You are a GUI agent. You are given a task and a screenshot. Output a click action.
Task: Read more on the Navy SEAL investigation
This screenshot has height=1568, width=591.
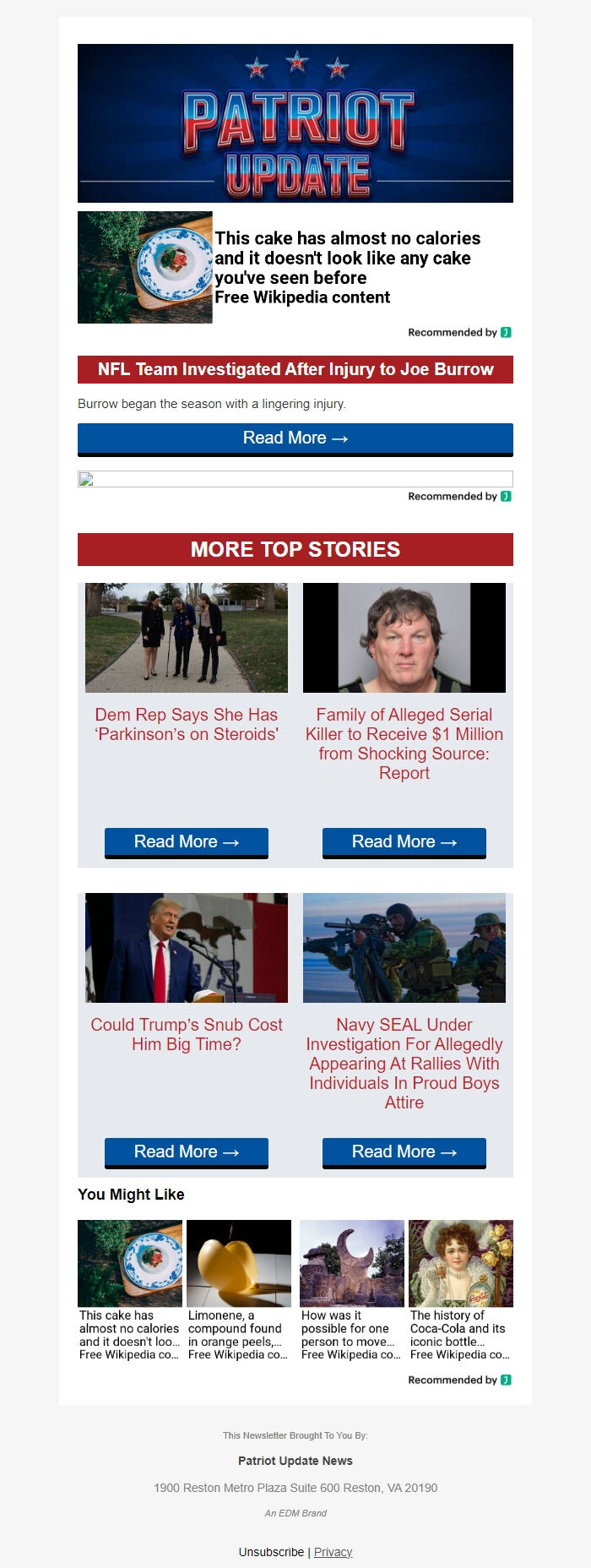pos(404,1152)
